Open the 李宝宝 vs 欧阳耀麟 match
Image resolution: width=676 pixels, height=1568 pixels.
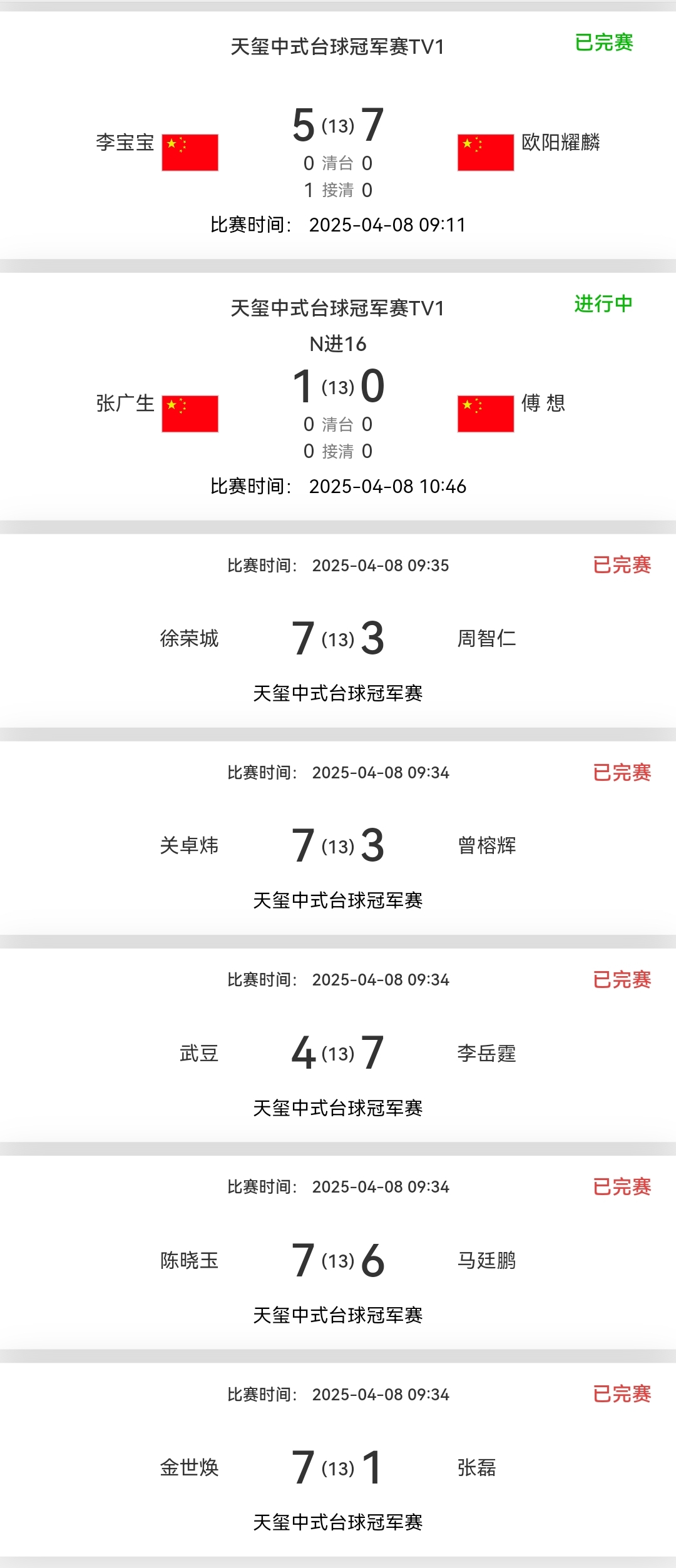[338, 135]
